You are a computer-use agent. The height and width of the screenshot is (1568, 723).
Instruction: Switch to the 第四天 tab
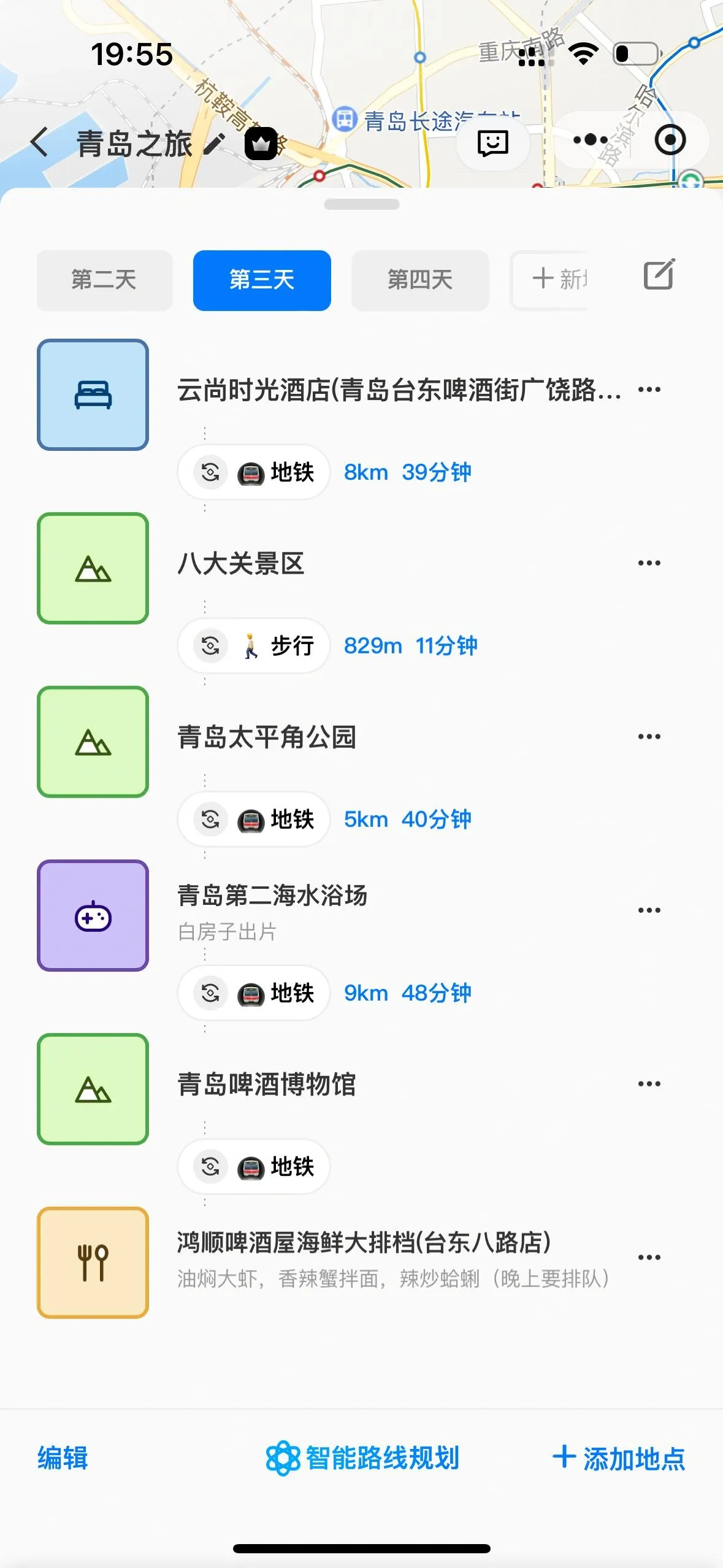click(x=420, y=280)
